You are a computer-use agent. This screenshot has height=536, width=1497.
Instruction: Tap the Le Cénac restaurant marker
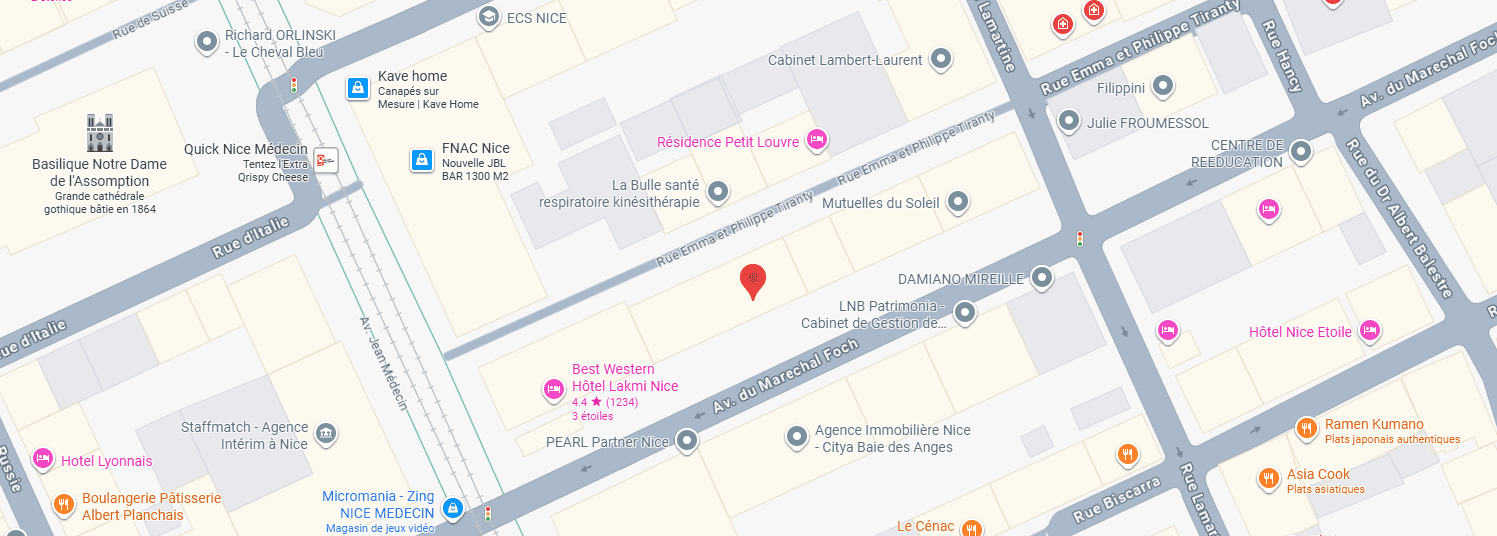point(971,527)
